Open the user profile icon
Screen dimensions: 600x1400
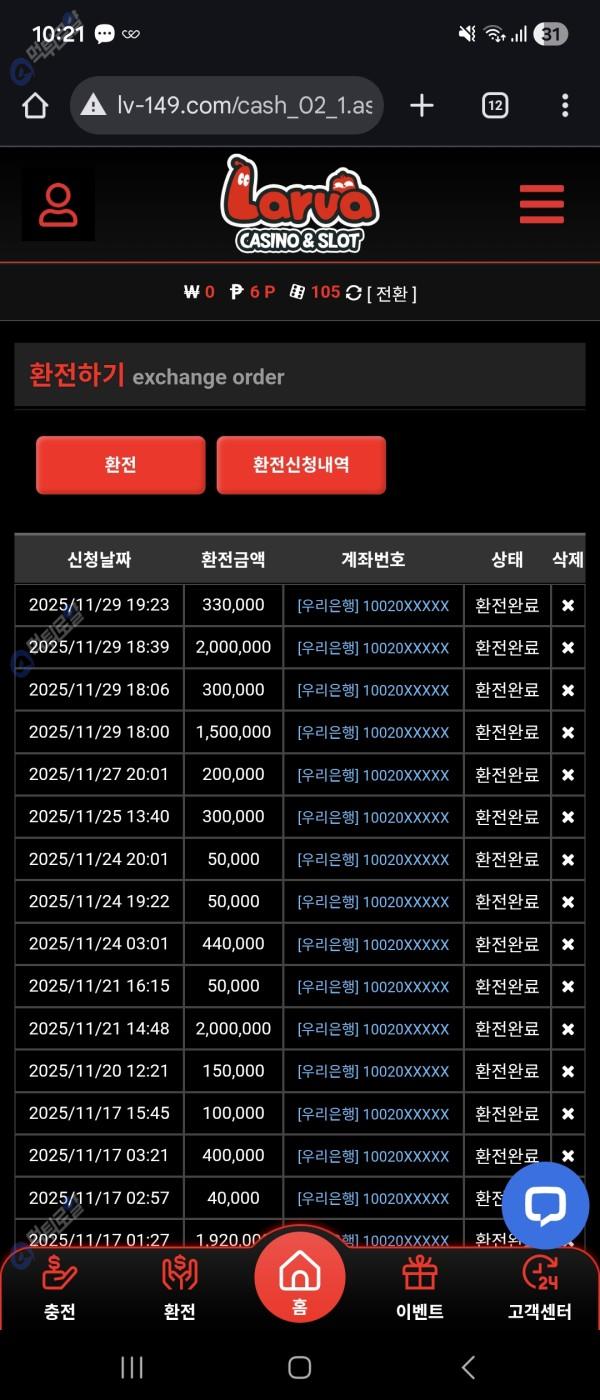coord(59,204)
